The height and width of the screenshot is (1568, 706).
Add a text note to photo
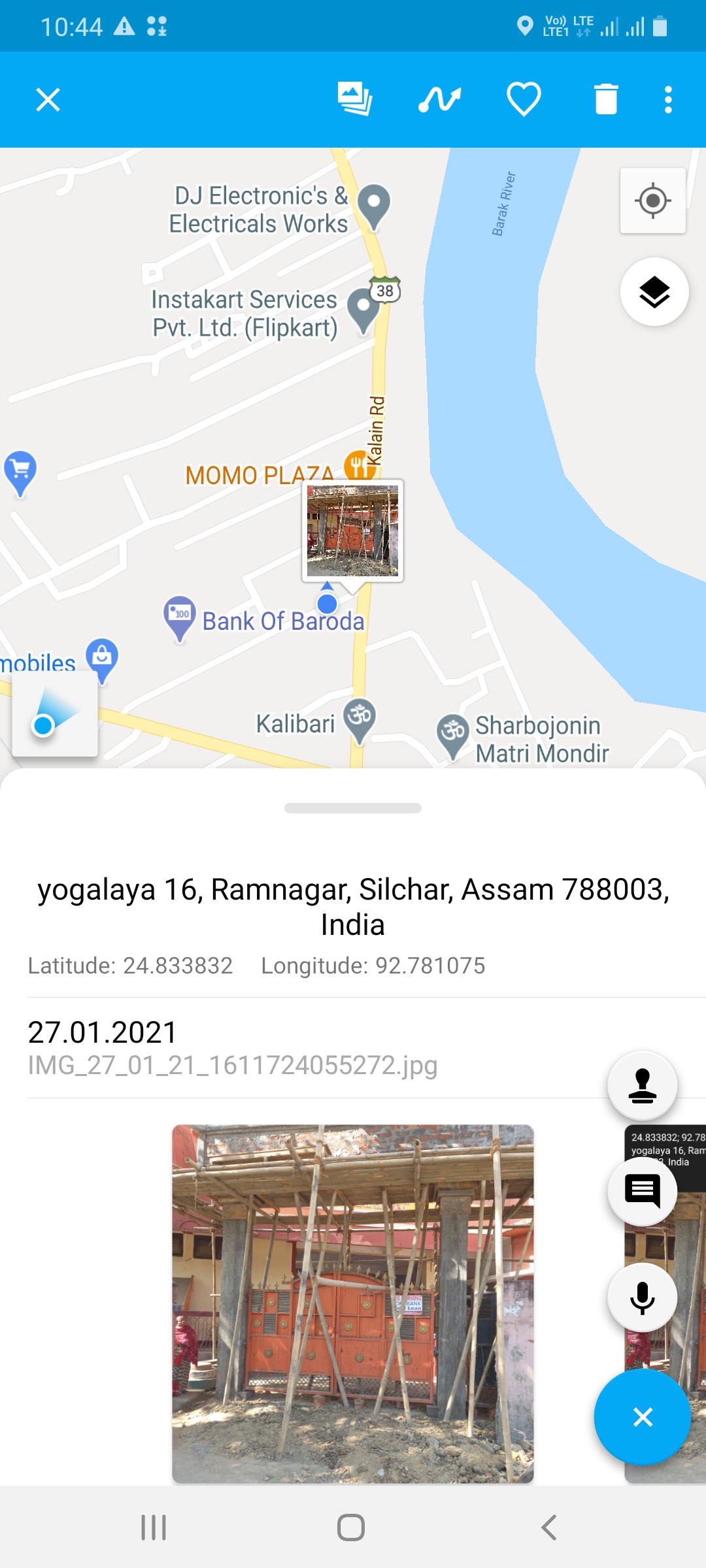[x=643, y=1190]
